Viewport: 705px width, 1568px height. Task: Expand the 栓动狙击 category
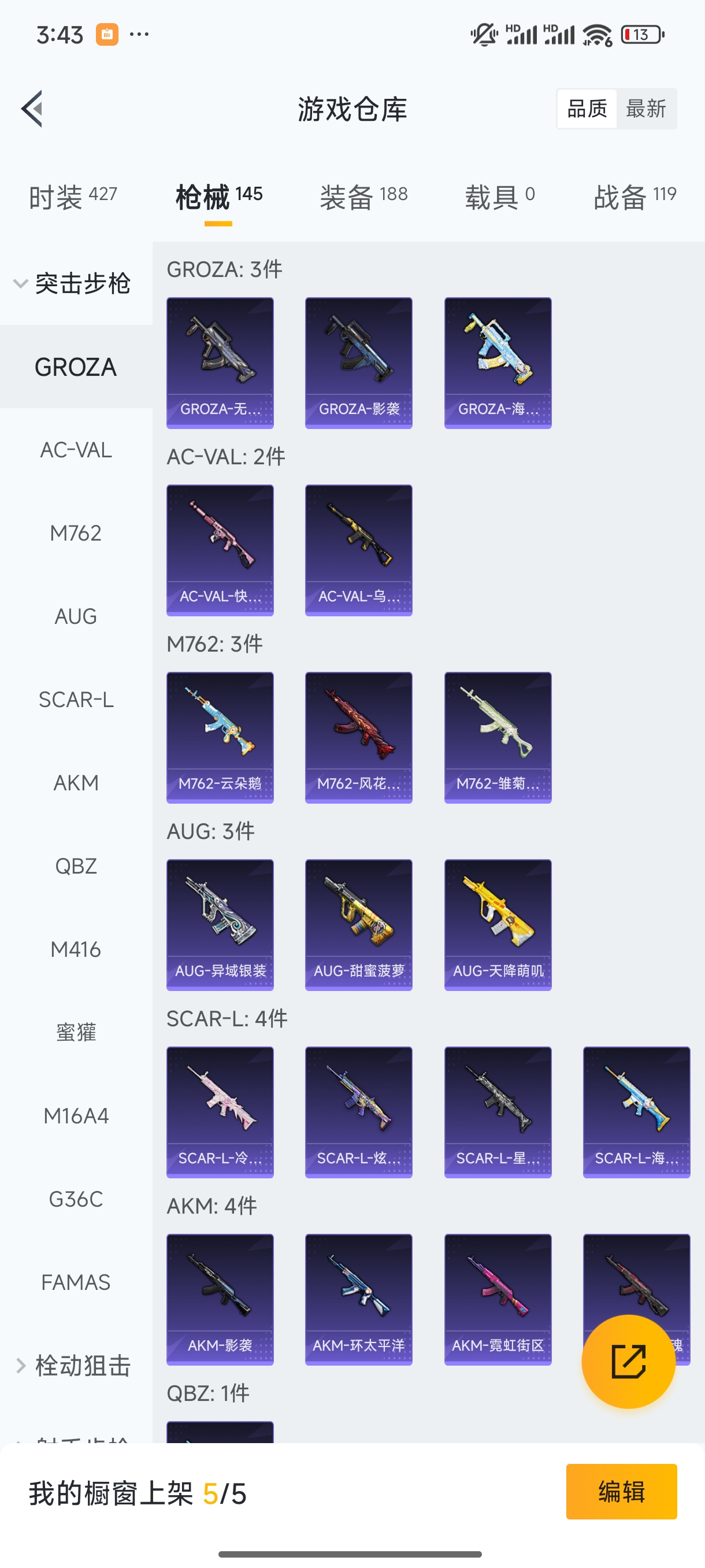tap(73, 1365)
